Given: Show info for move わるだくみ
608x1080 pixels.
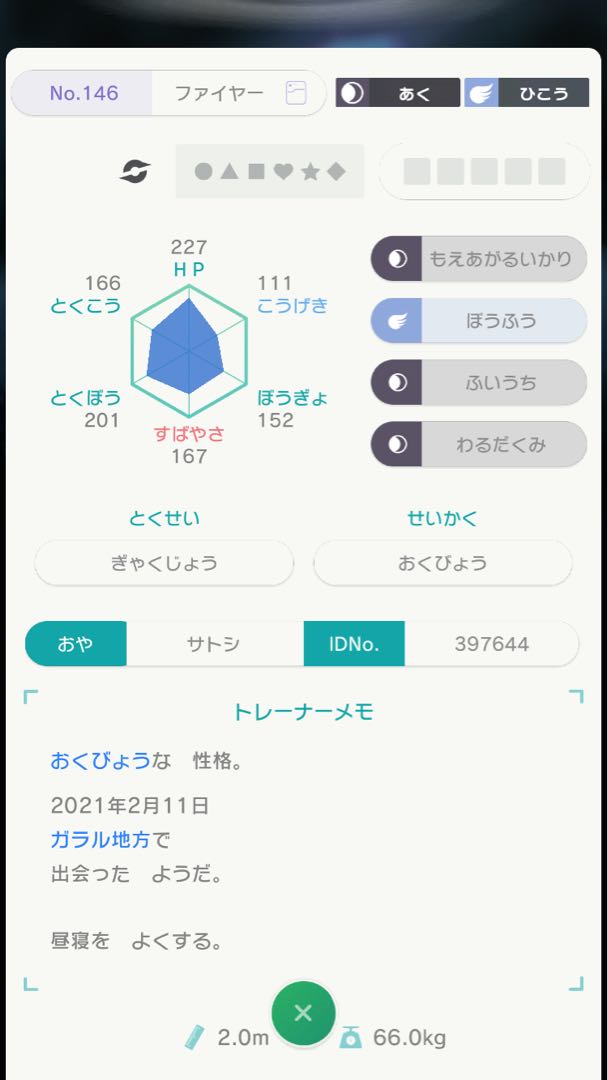Looking at the screenshot, I should click(x=479, y=444).
